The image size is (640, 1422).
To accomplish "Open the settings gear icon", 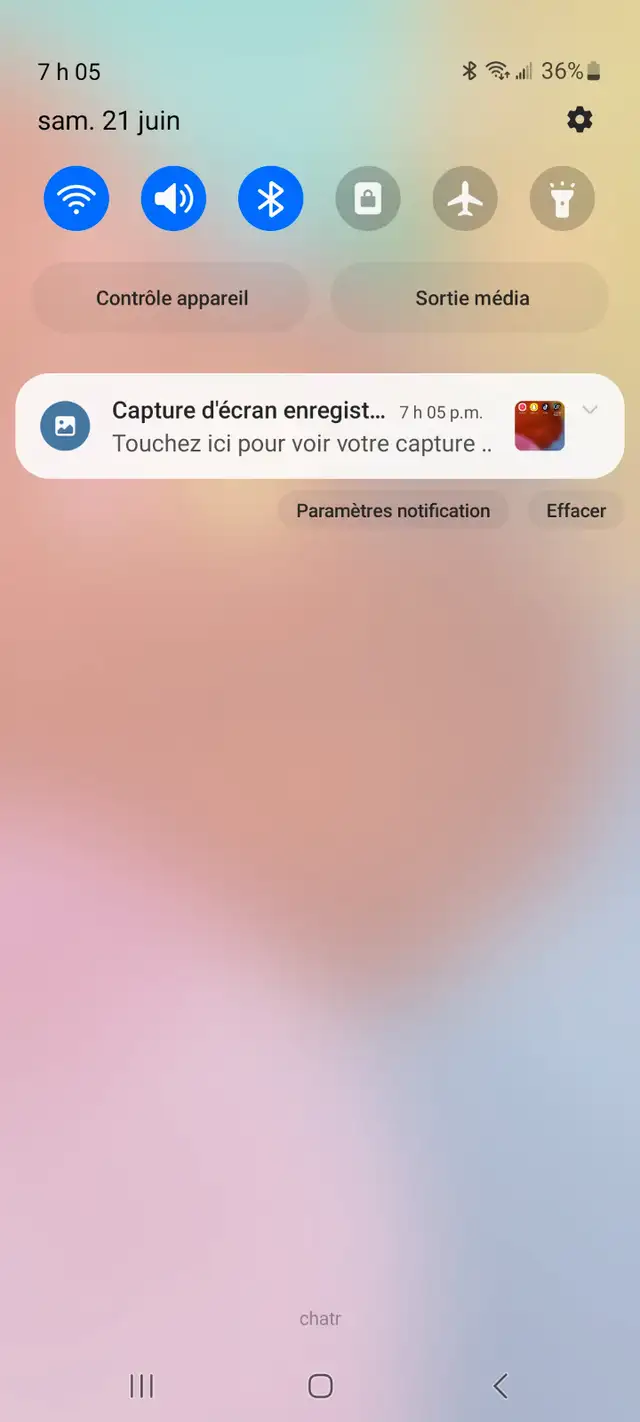I will tap(579, 120).
